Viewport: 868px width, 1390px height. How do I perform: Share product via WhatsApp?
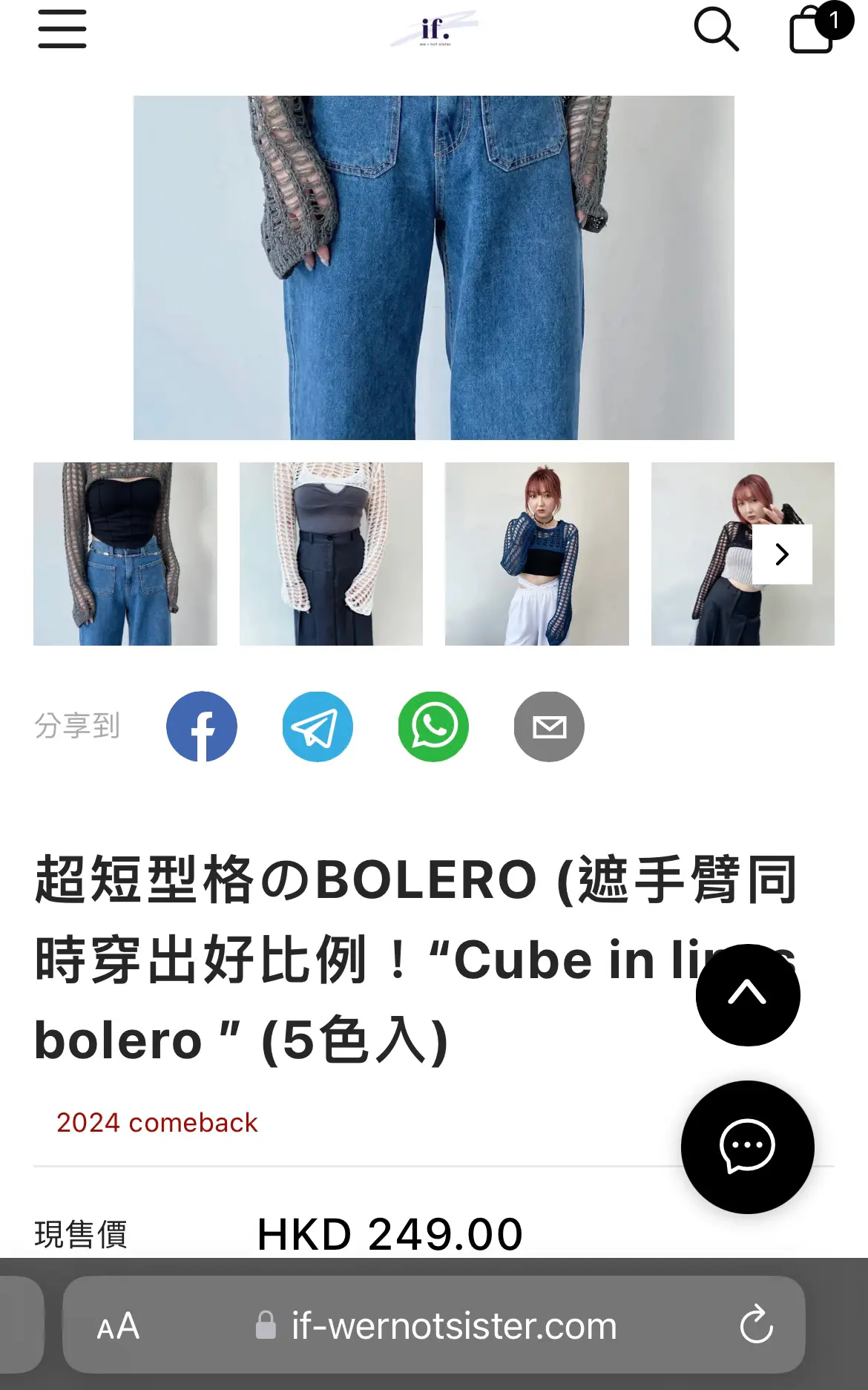433,727
